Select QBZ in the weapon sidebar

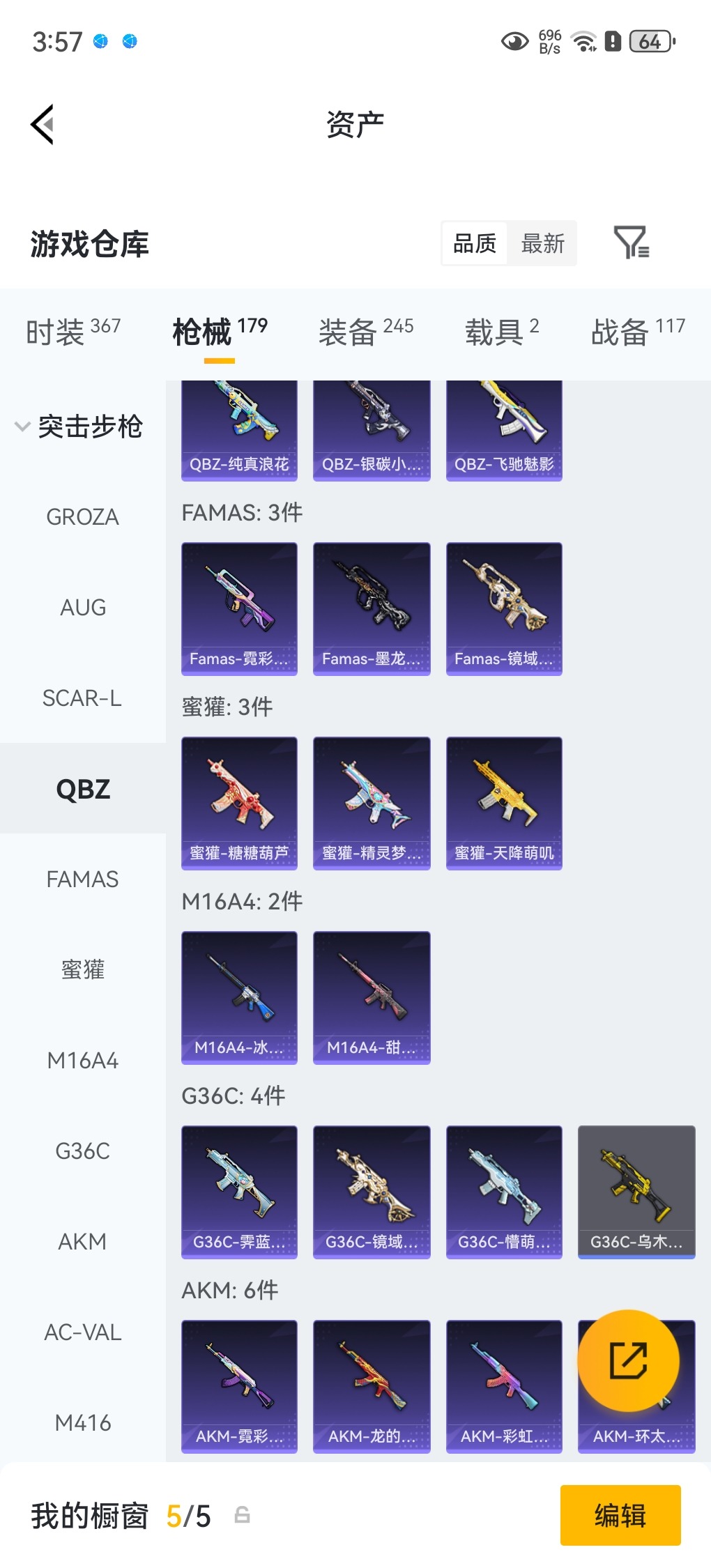pos(82,789)
